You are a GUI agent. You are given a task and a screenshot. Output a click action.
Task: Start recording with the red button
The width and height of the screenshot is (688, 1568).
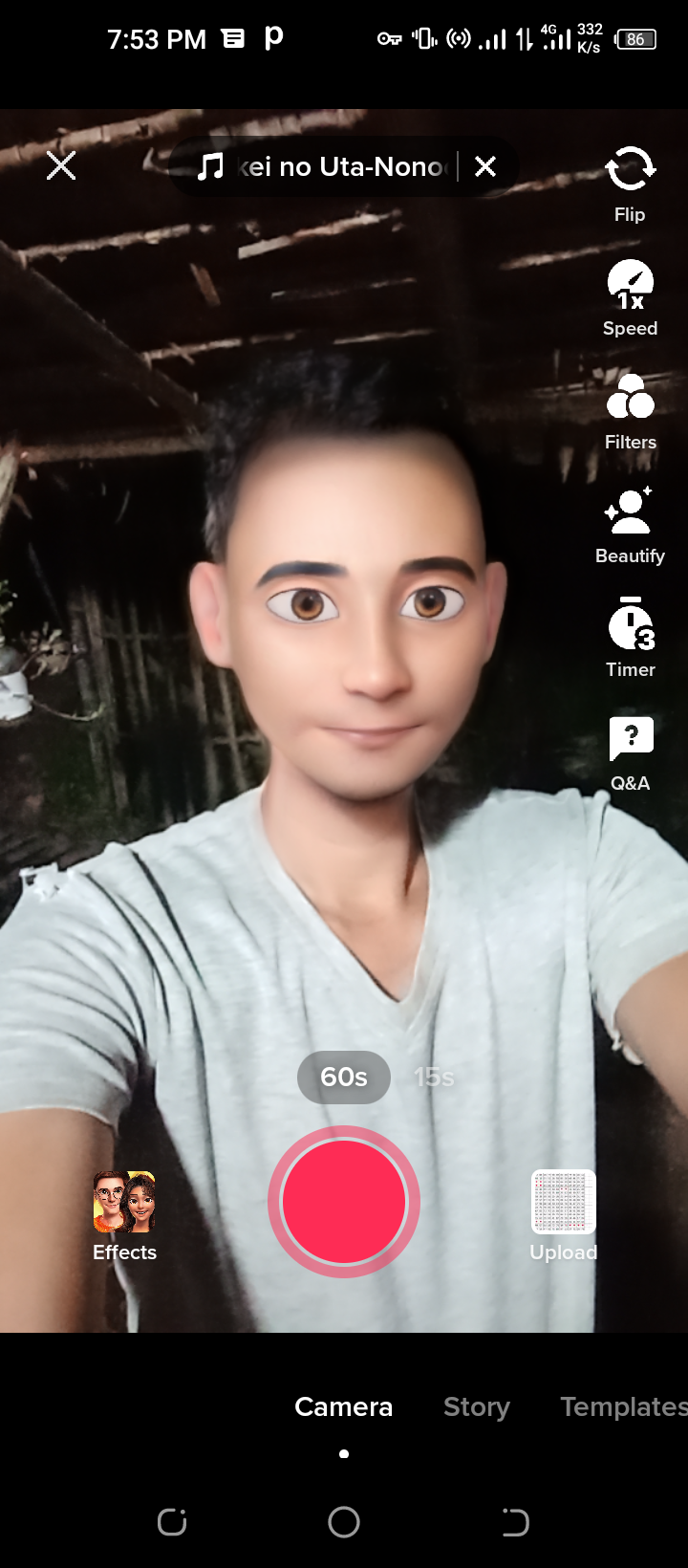[344, 1201]
